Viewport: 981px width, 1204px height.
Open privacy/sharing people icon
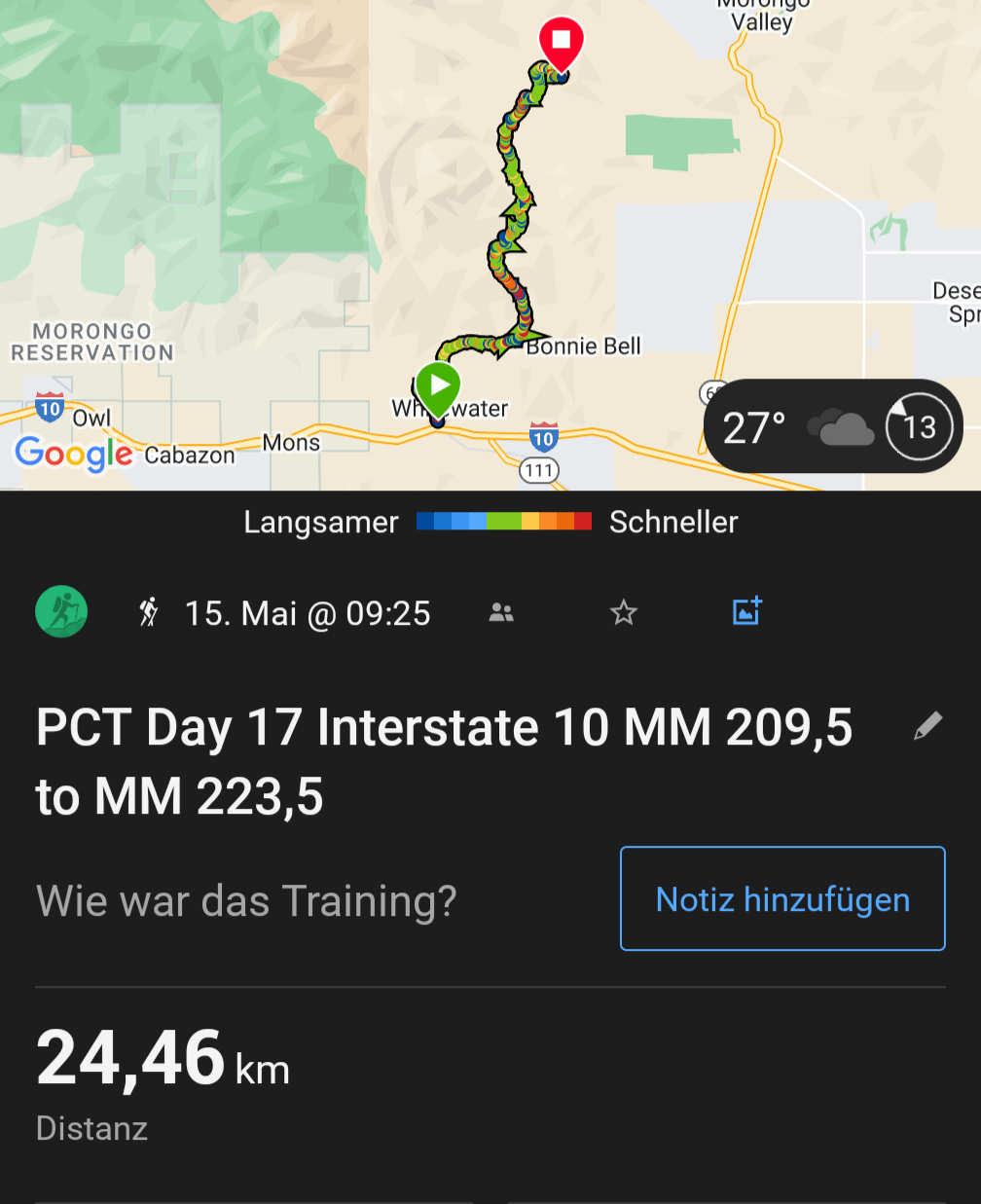(501, 612)
